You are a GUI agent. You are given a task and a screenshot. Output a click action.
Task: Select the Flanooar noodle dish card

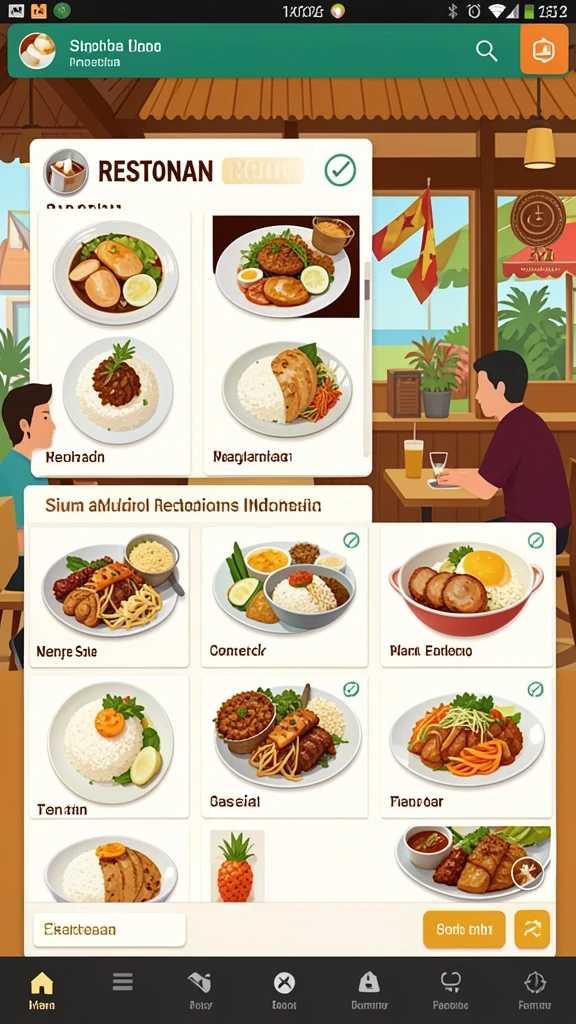tap(466, 746)
